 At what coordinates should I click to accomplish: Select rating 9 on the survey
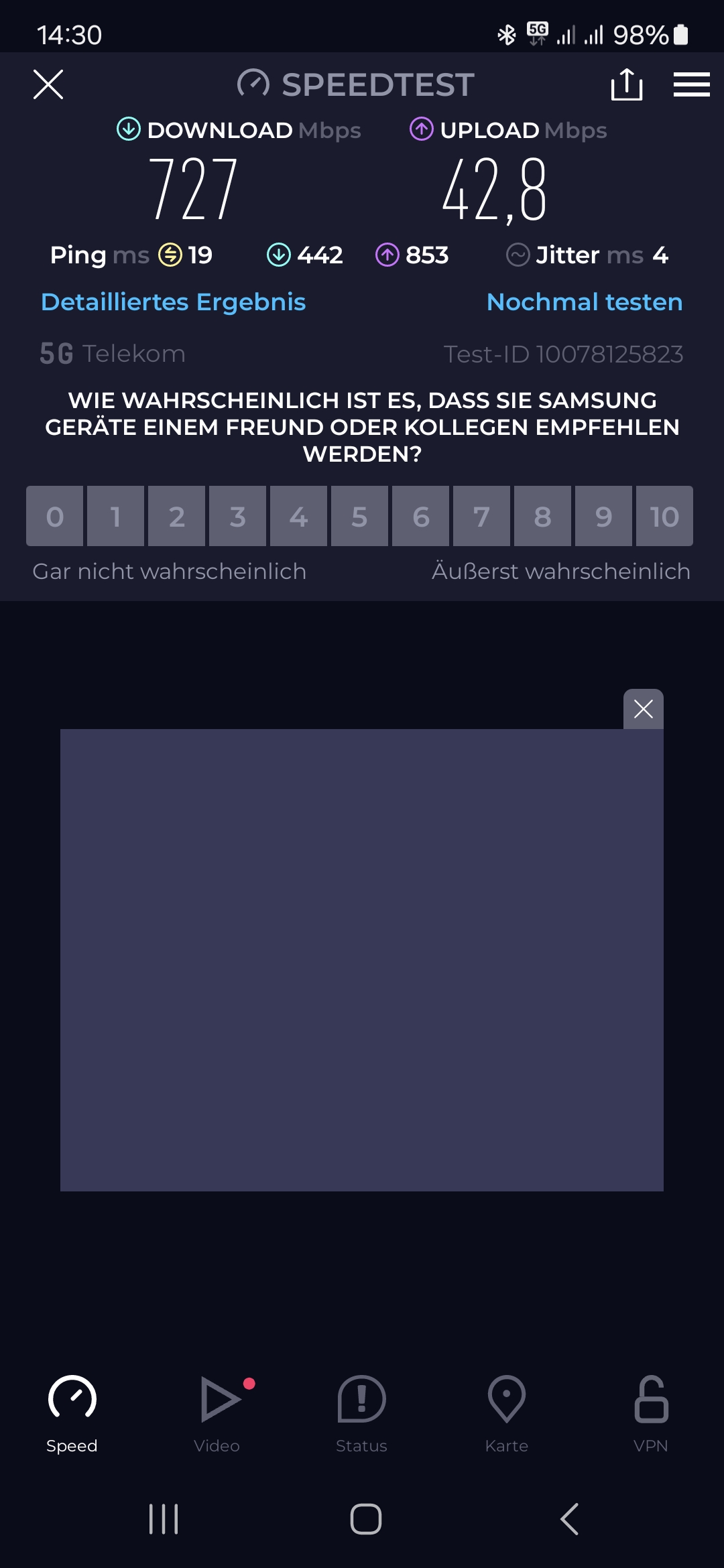click(603, 517)
